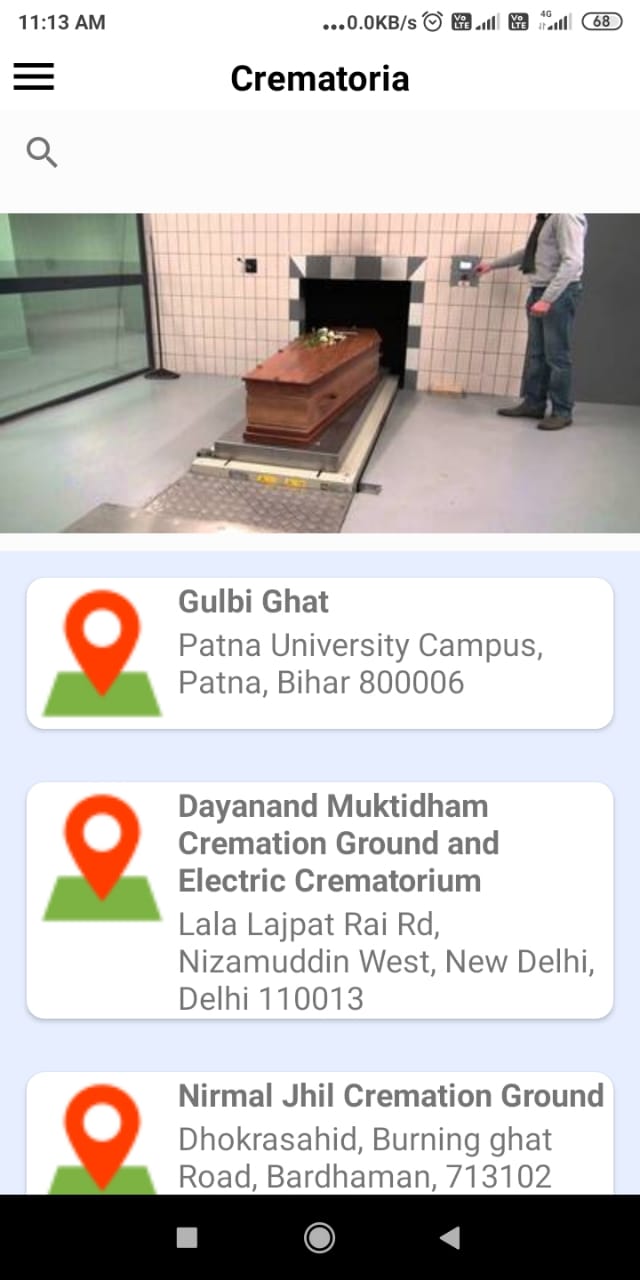View Nirmal Jhil Cremation Ground details
The image size is (640, 1280).
(x=320, y=1135)
